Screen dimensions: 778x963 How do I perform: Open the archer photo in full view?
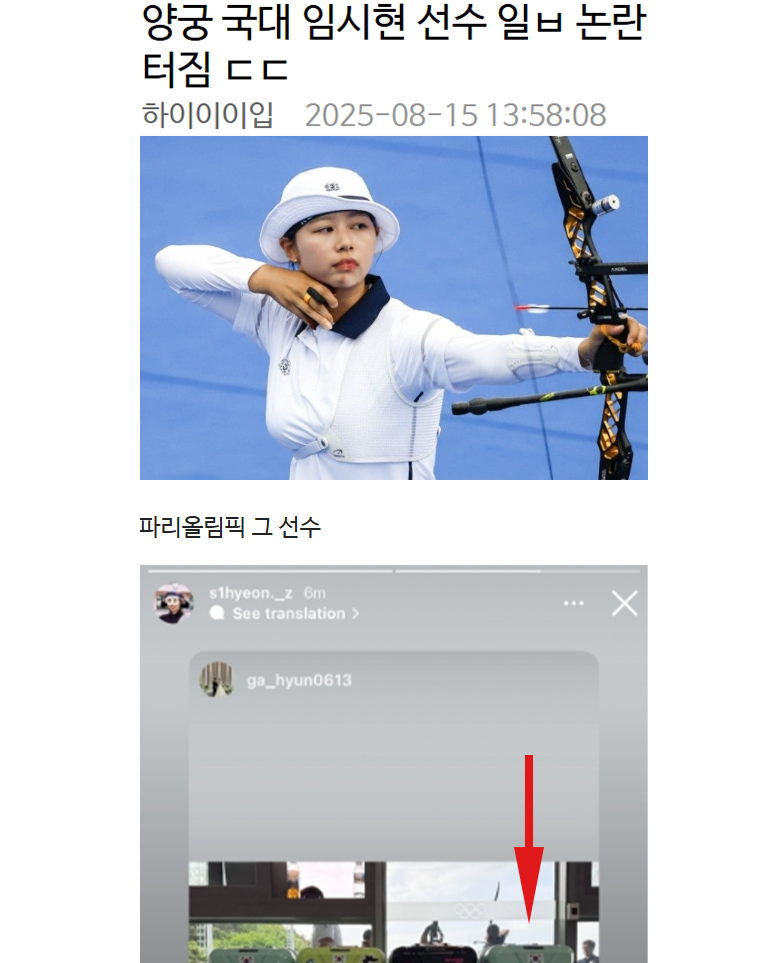[393, 307]
